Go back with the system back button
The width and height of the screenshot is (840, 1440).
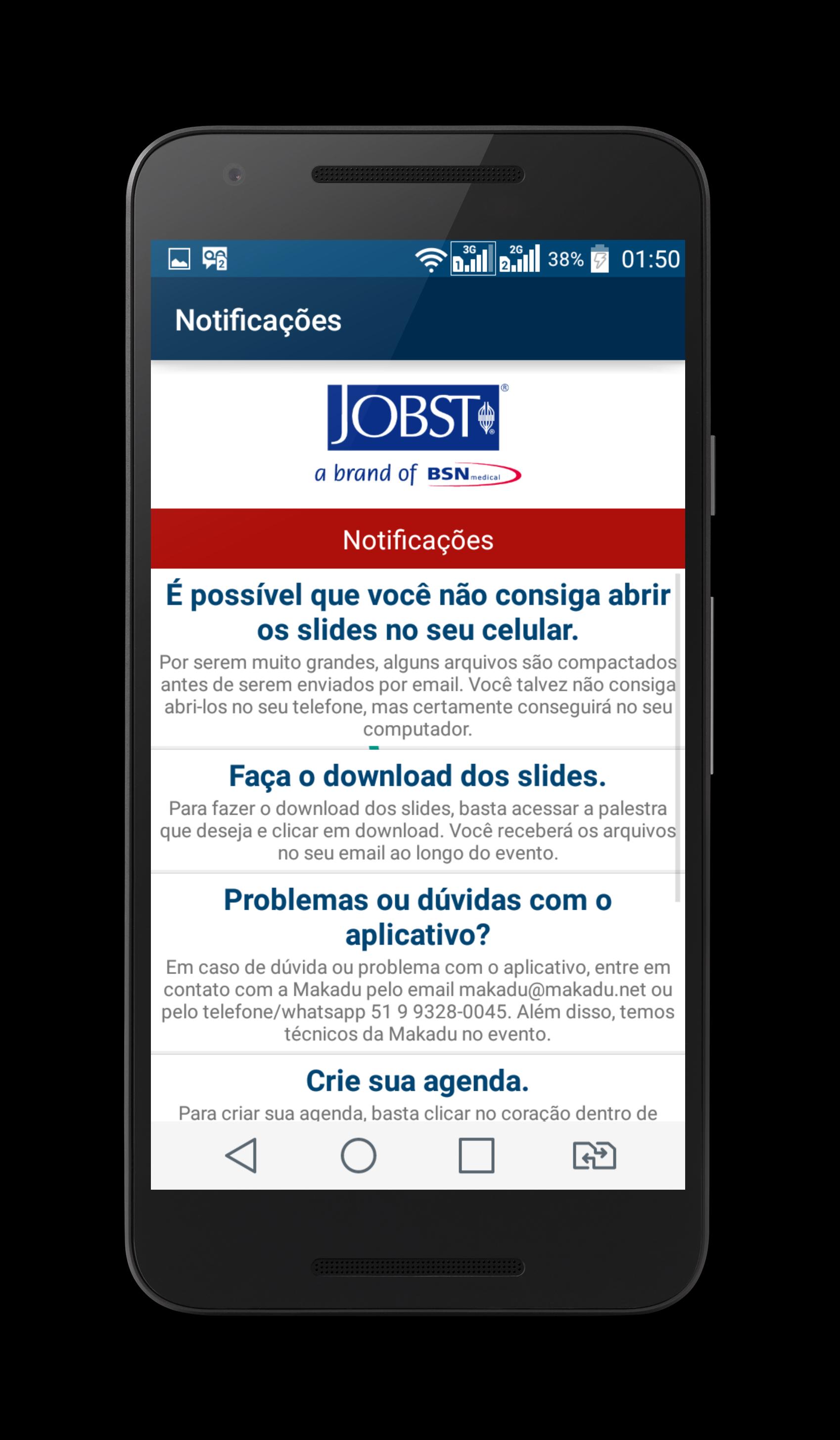pyautogui.click(x=241, y=1155)
